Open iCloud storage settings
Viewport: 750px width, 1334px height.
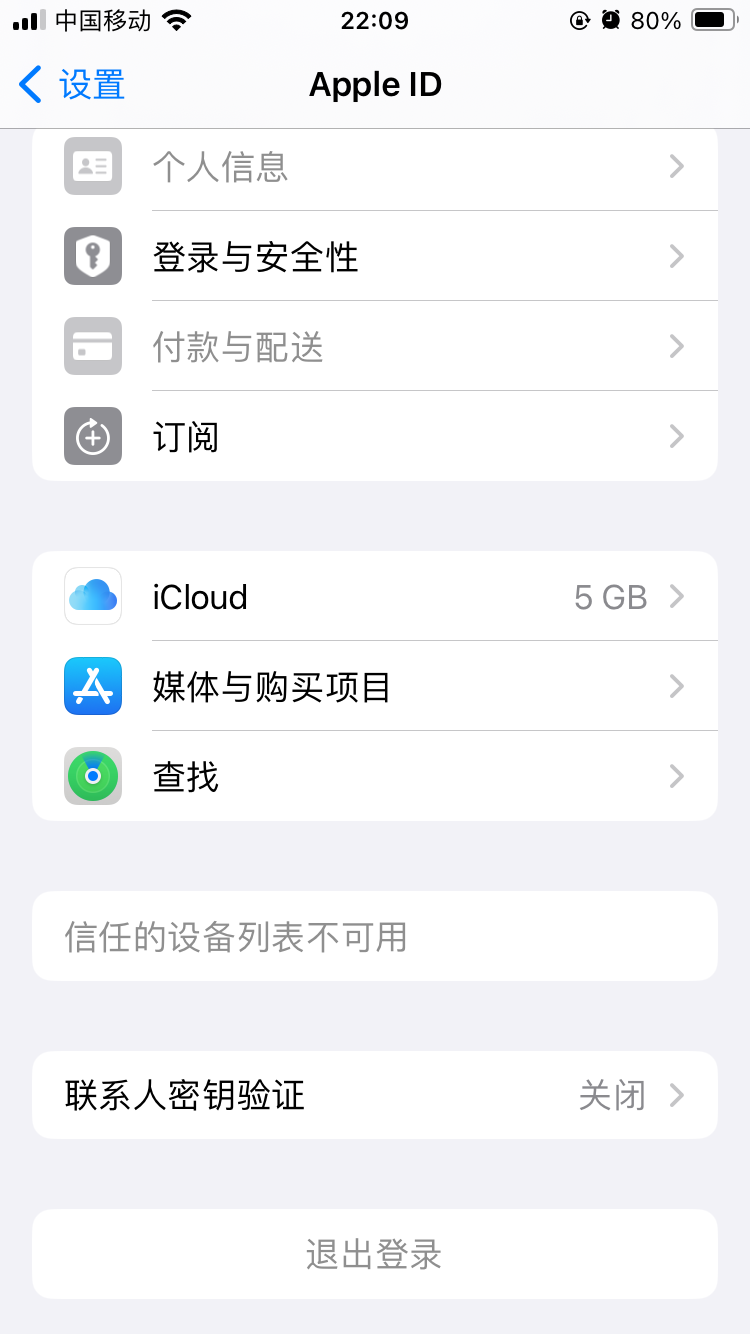coord(375,597)
